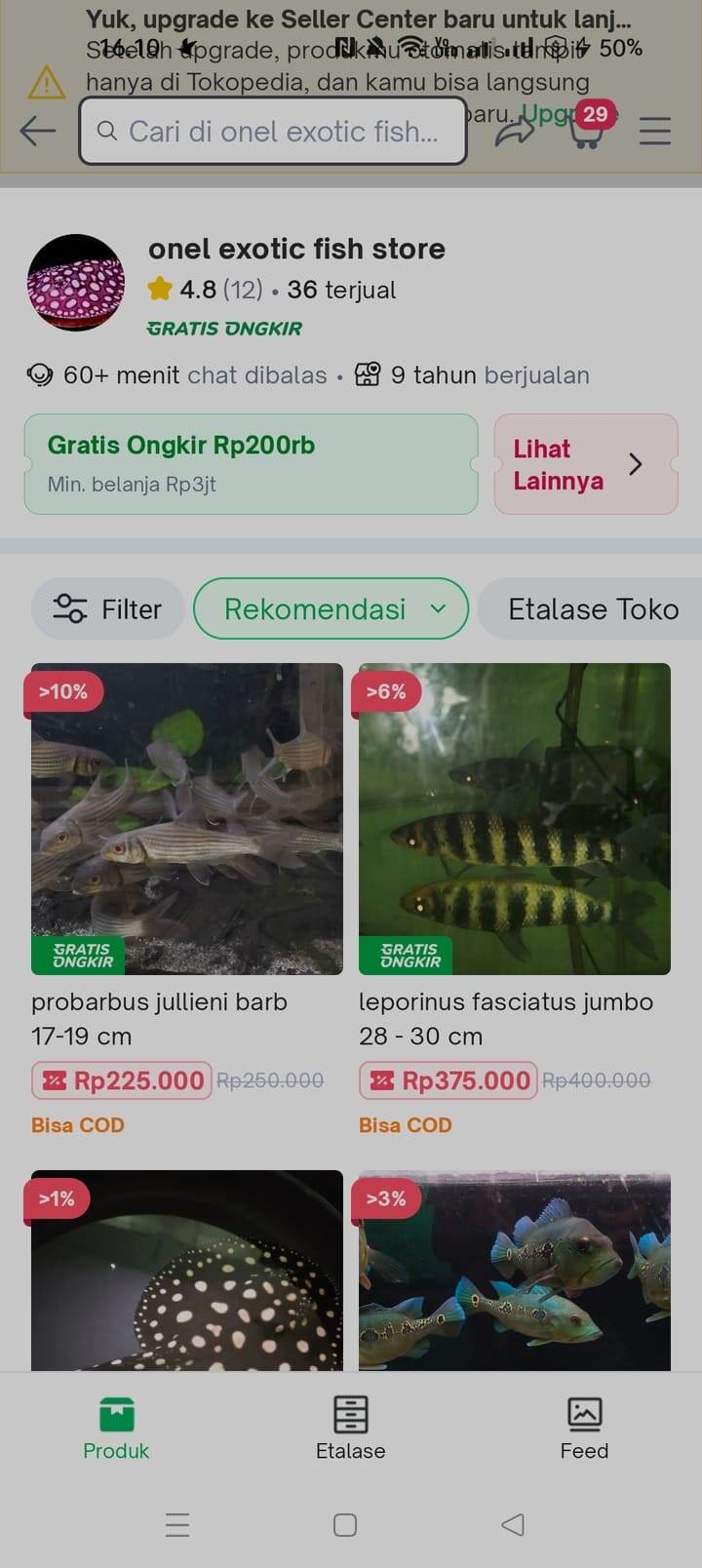Tap the Rp375.000 discounted price tag
702x1568 pixels.
click(x=448, y=1079)
